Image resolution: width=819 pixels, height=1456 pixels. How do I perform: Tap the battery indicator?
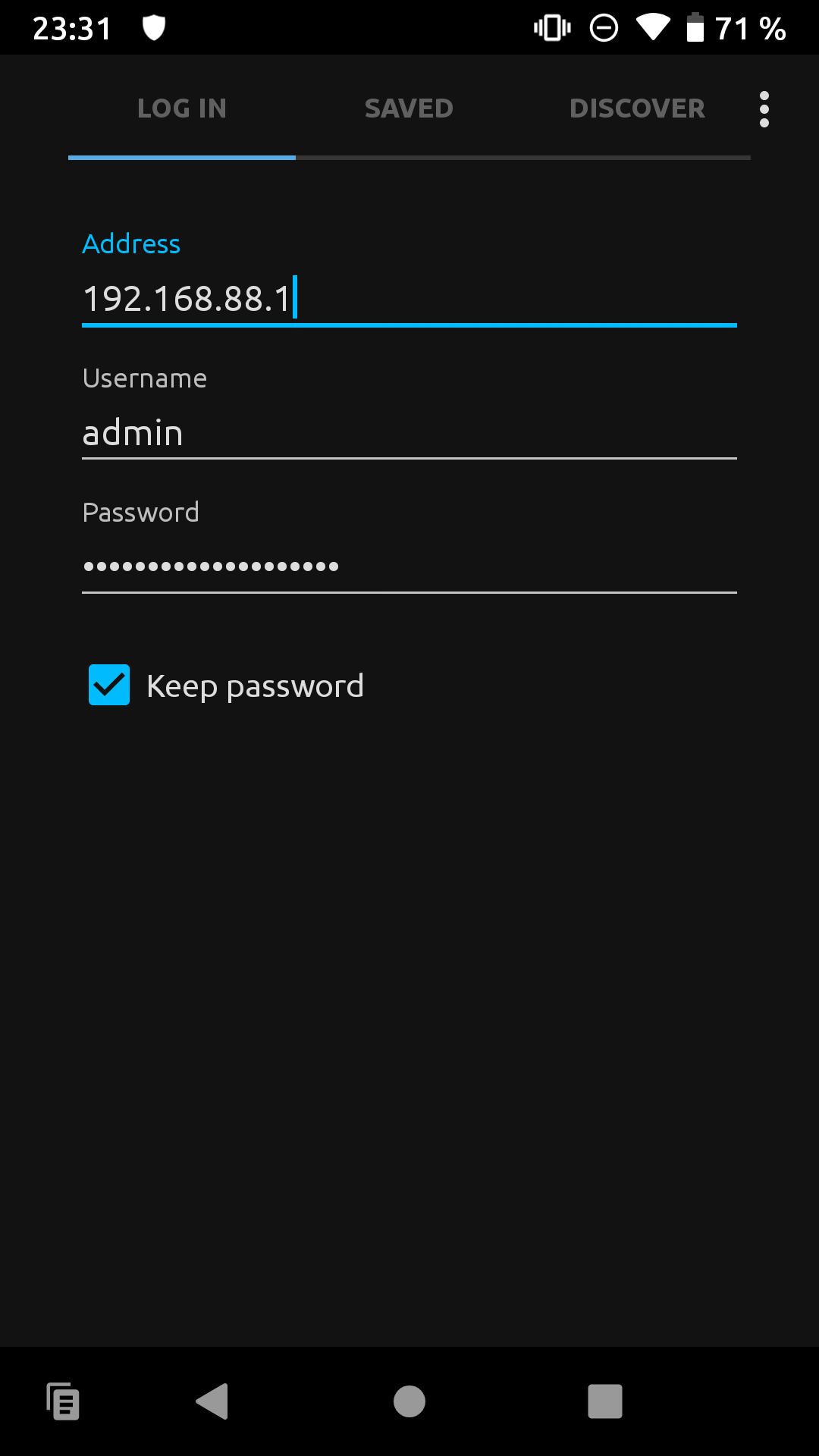(x=697, y=27)
